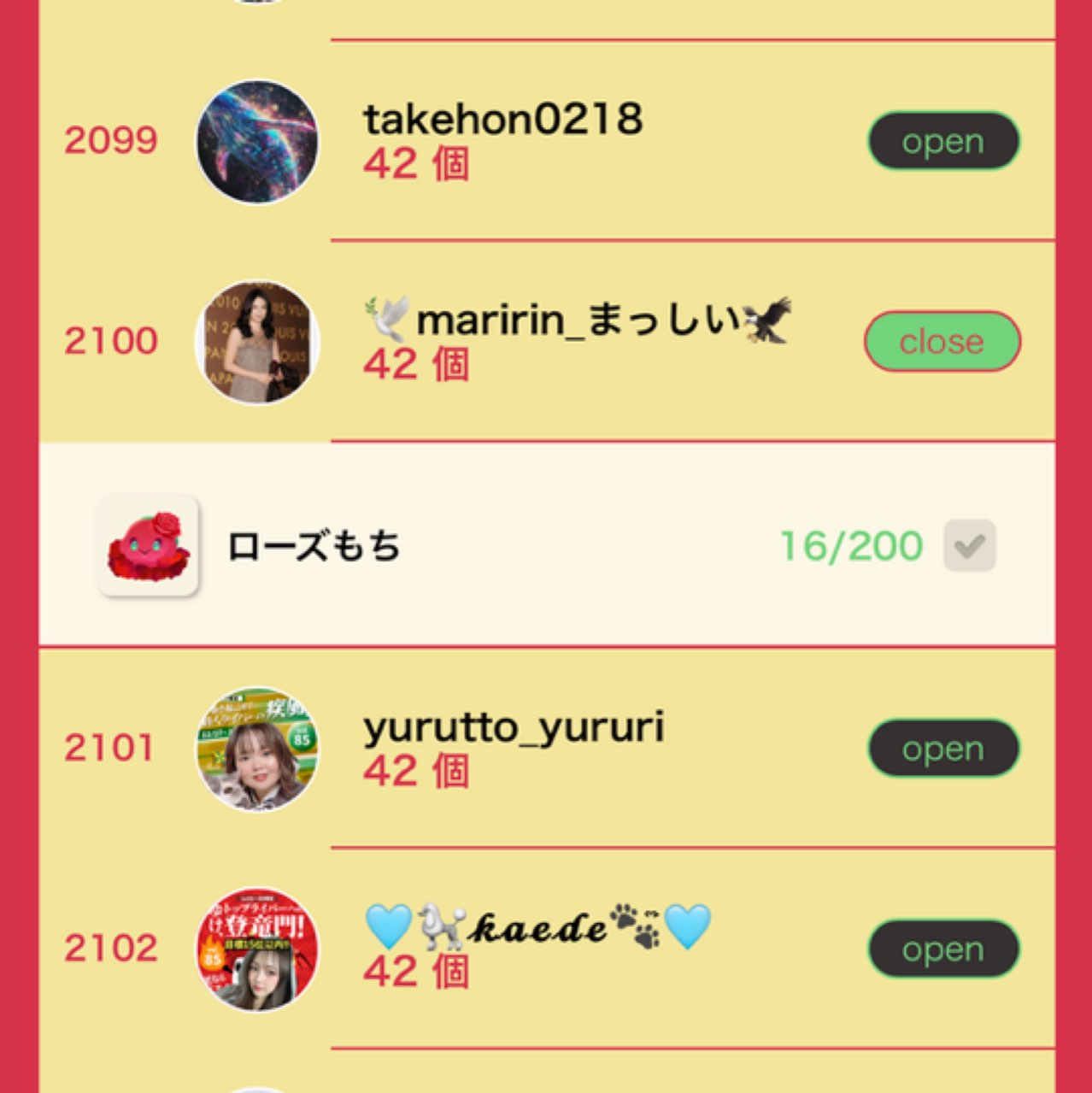
Task: Open yurutto_yururi's profile picture
Action: click(x=257, y=749)
